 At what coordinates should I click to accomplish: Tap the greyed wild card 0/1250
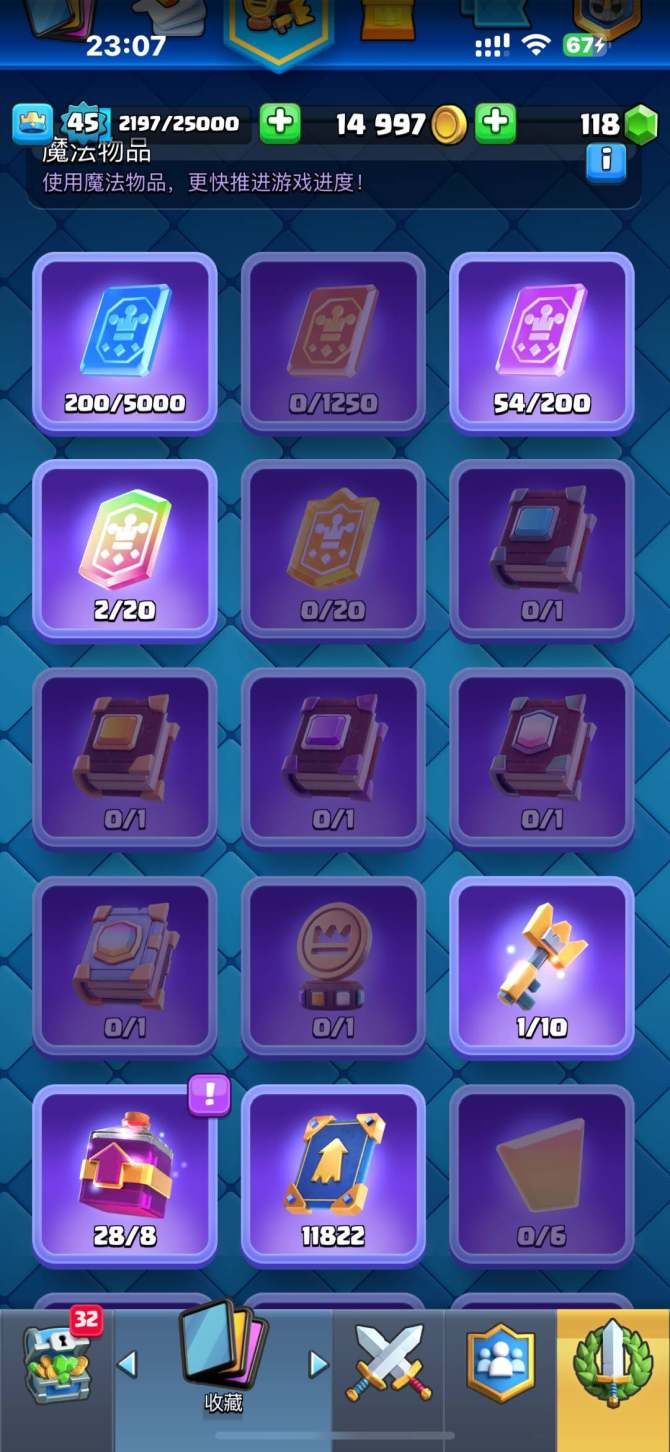point(333,341)
